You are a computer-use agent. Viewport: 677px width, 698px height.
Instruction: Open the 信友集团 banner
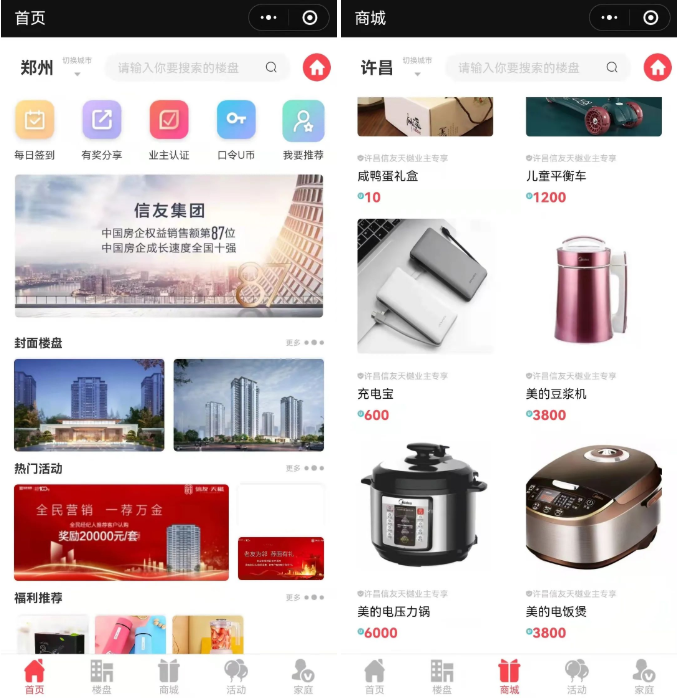click(168, 245)
